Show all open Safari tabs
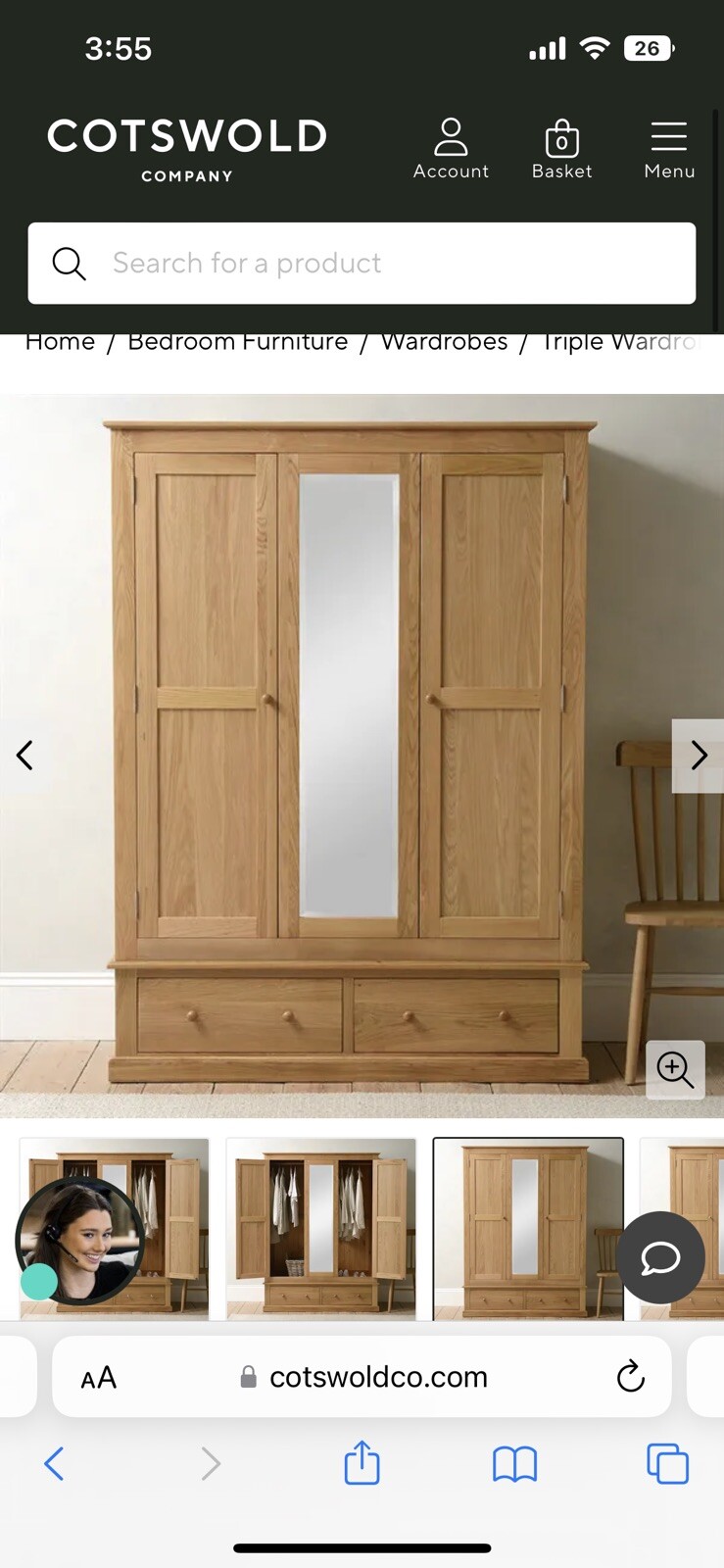The image size is (724, 1568). point(667,1464)
